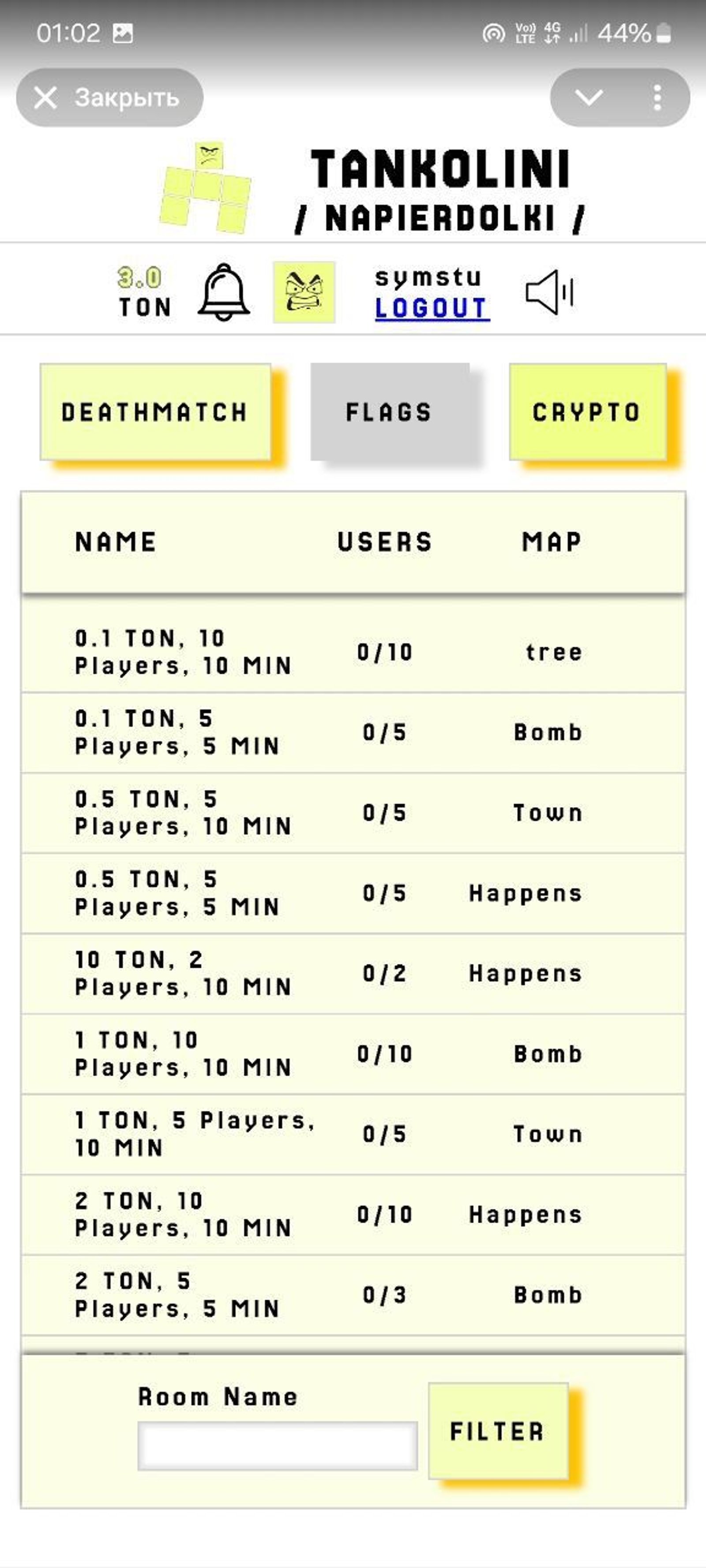Viewport: 706px width, 1568px height.
Task: Log out via the LOGOUT link
Action: click(x=432, y=308)
